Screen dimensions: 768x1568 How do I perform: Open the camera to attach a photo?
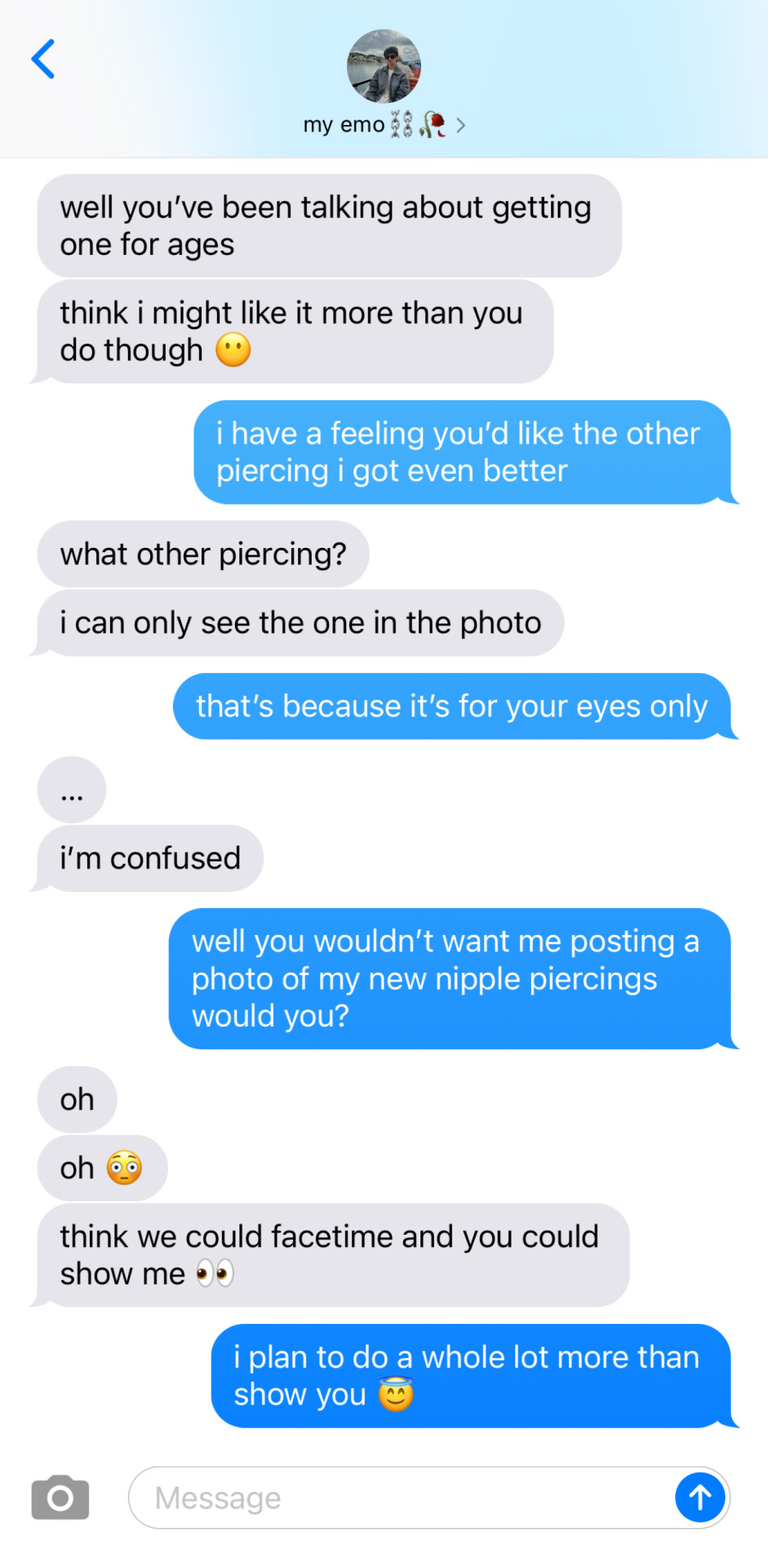point(60,1498)
